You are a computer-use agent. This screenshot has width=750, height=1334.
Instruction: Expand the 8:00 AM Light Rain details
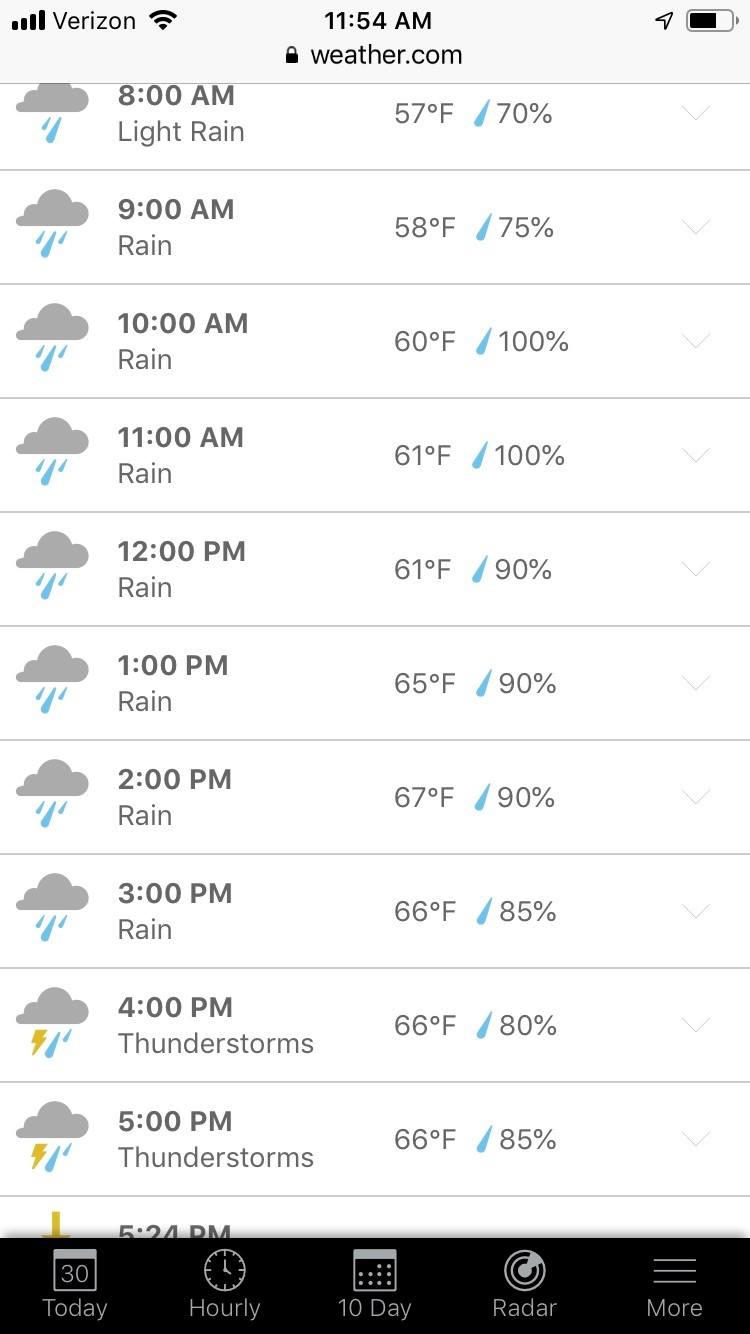pyautogui.click(x=695, y=113)
